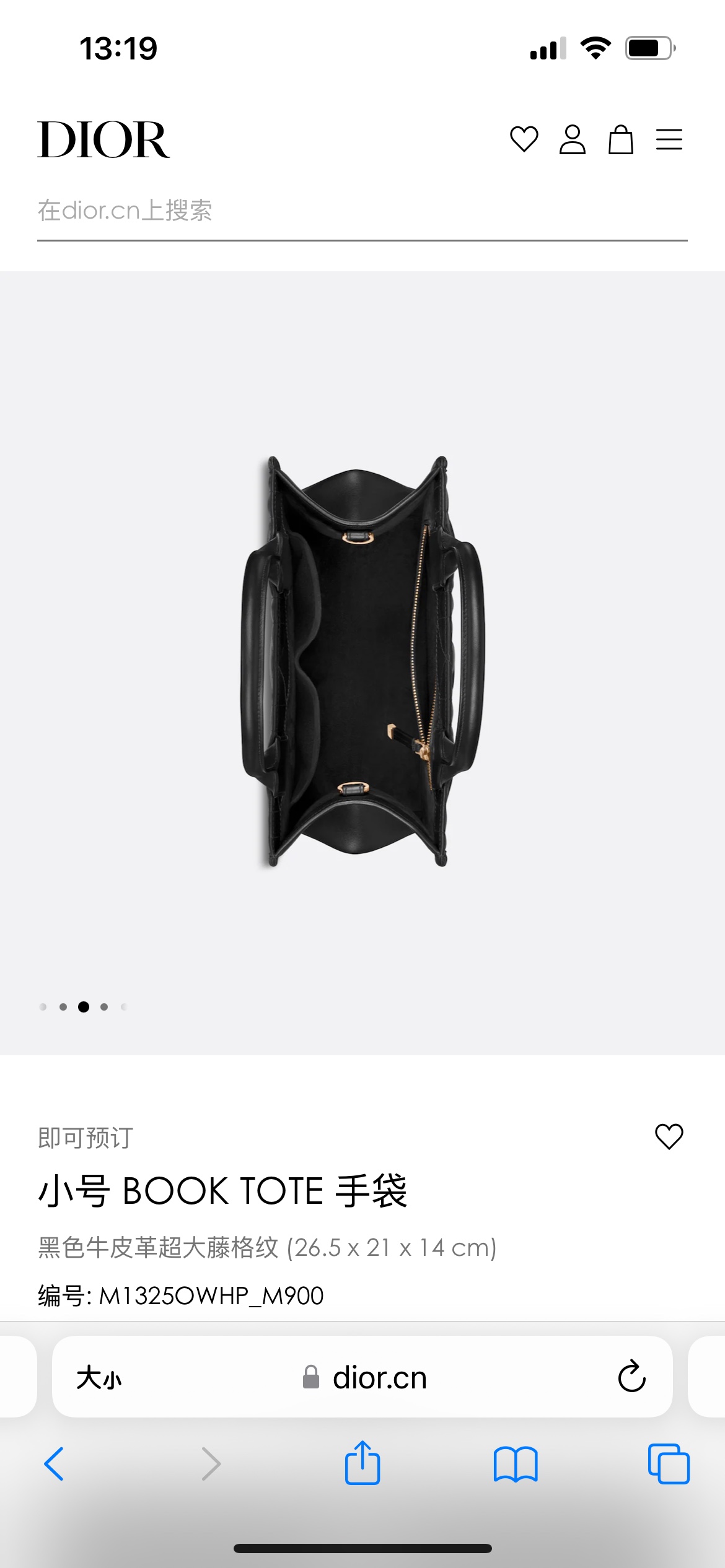Open the Safari text size menu
The width and height of the screenshot is (725, 1568).
click(99, 1378)
